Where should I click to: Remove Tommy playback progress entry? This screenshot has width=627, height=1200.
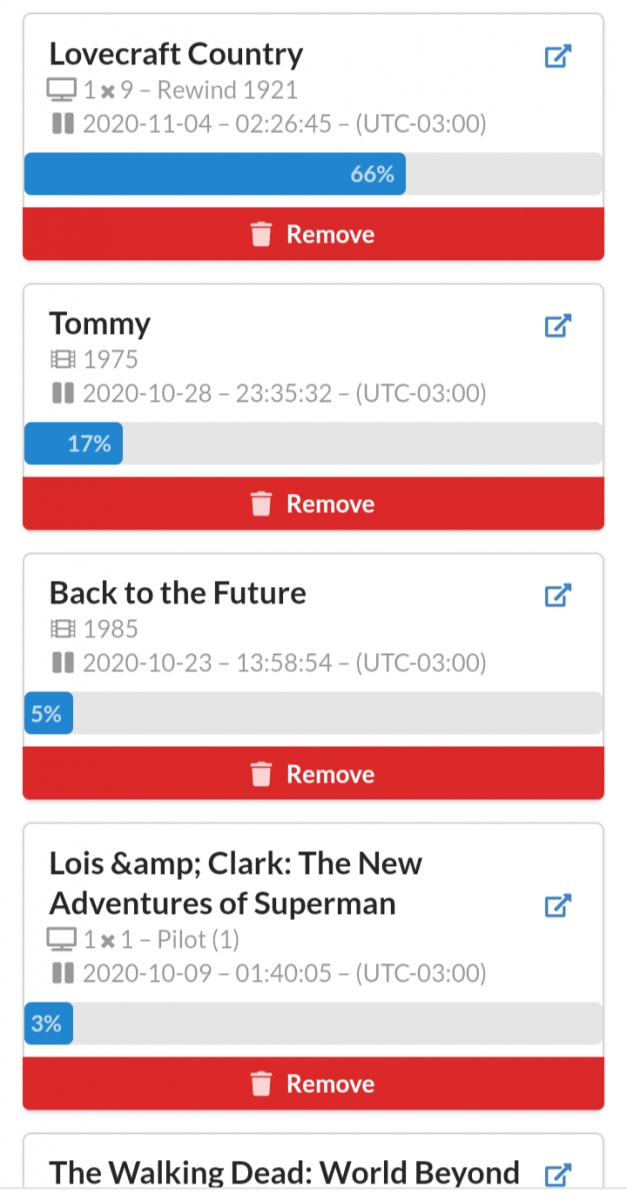coord(313,504)
